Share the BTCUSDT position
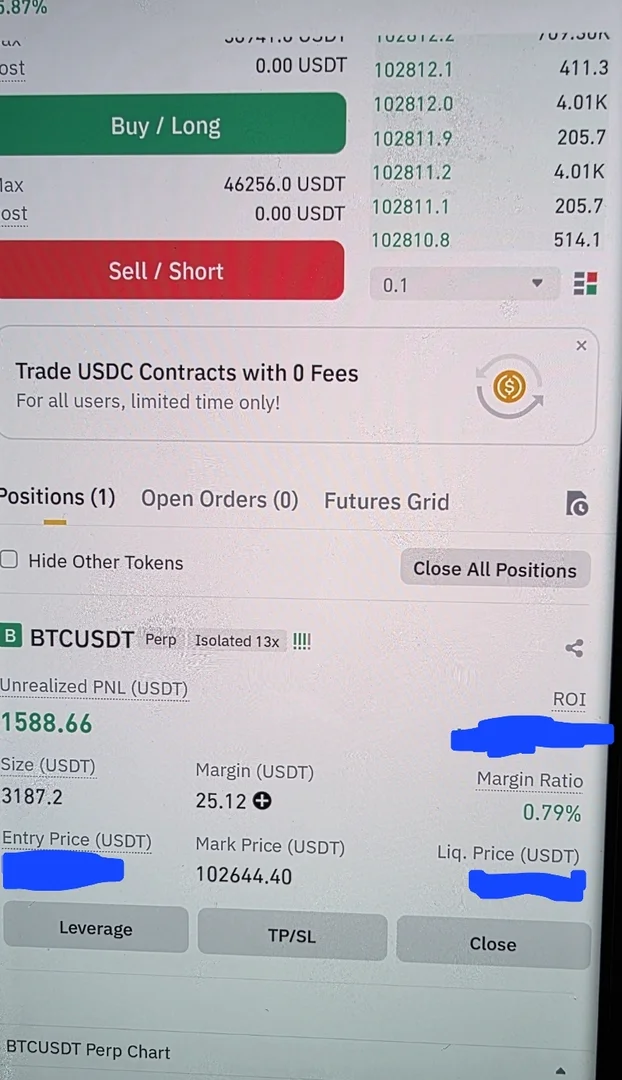Viewport: 622px width, 1080px height. click(x=574, y=648)
